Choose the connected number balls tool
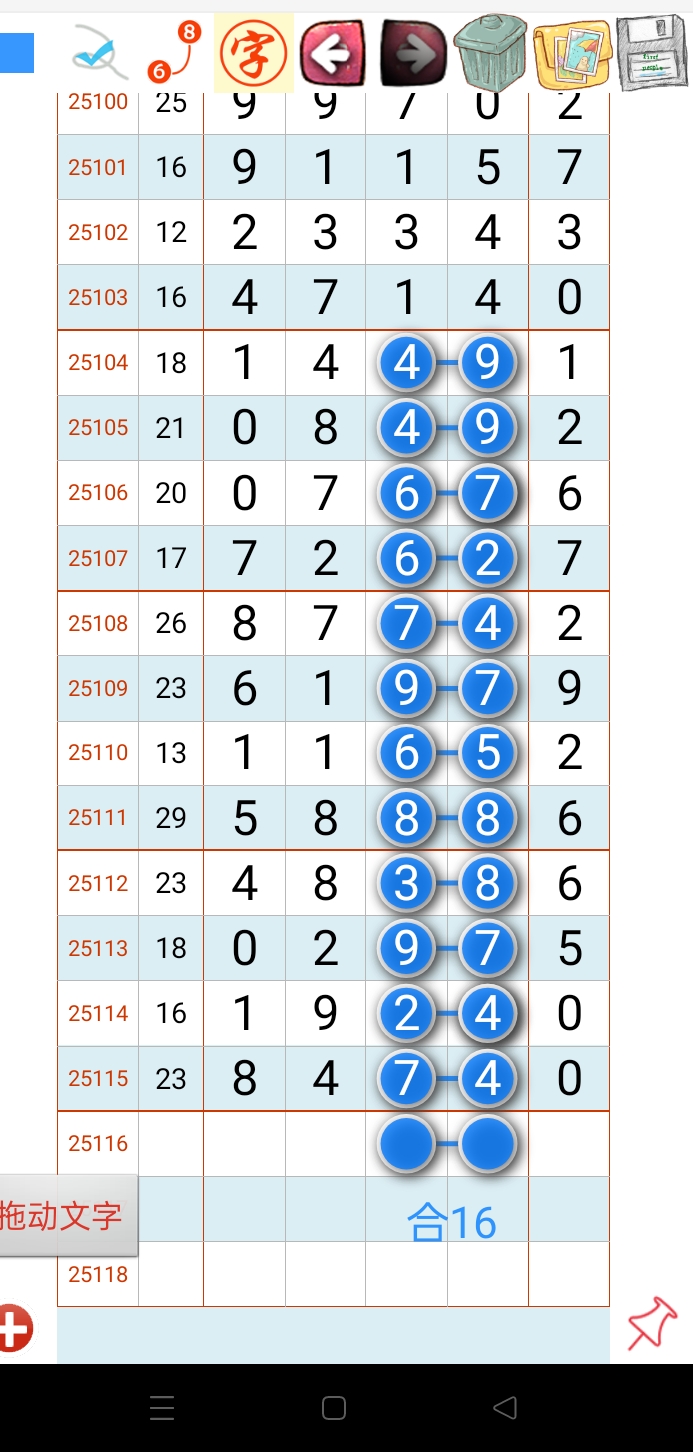 coord(173,53)
